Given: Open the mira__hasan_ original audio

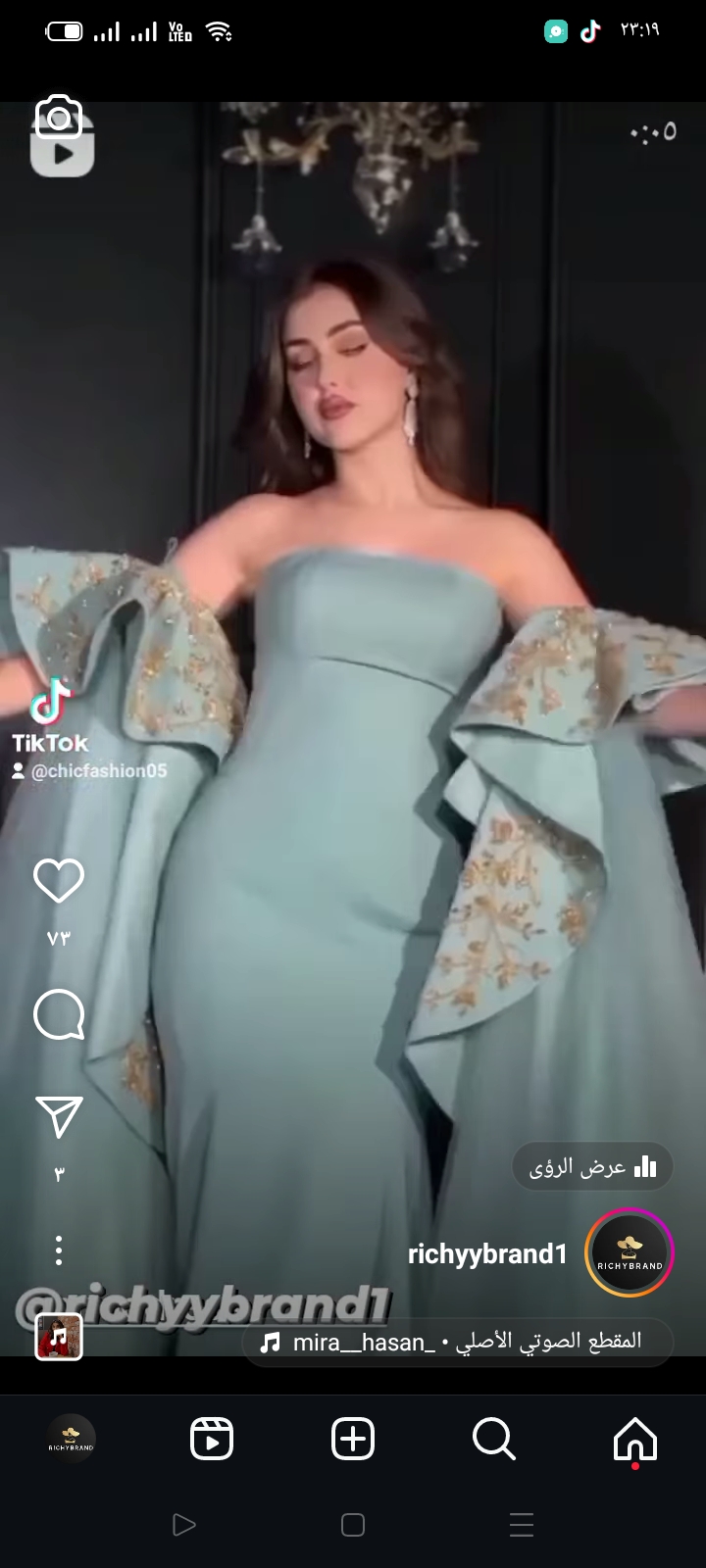Looking at the screenshot, I should [x=458, y=1342].
